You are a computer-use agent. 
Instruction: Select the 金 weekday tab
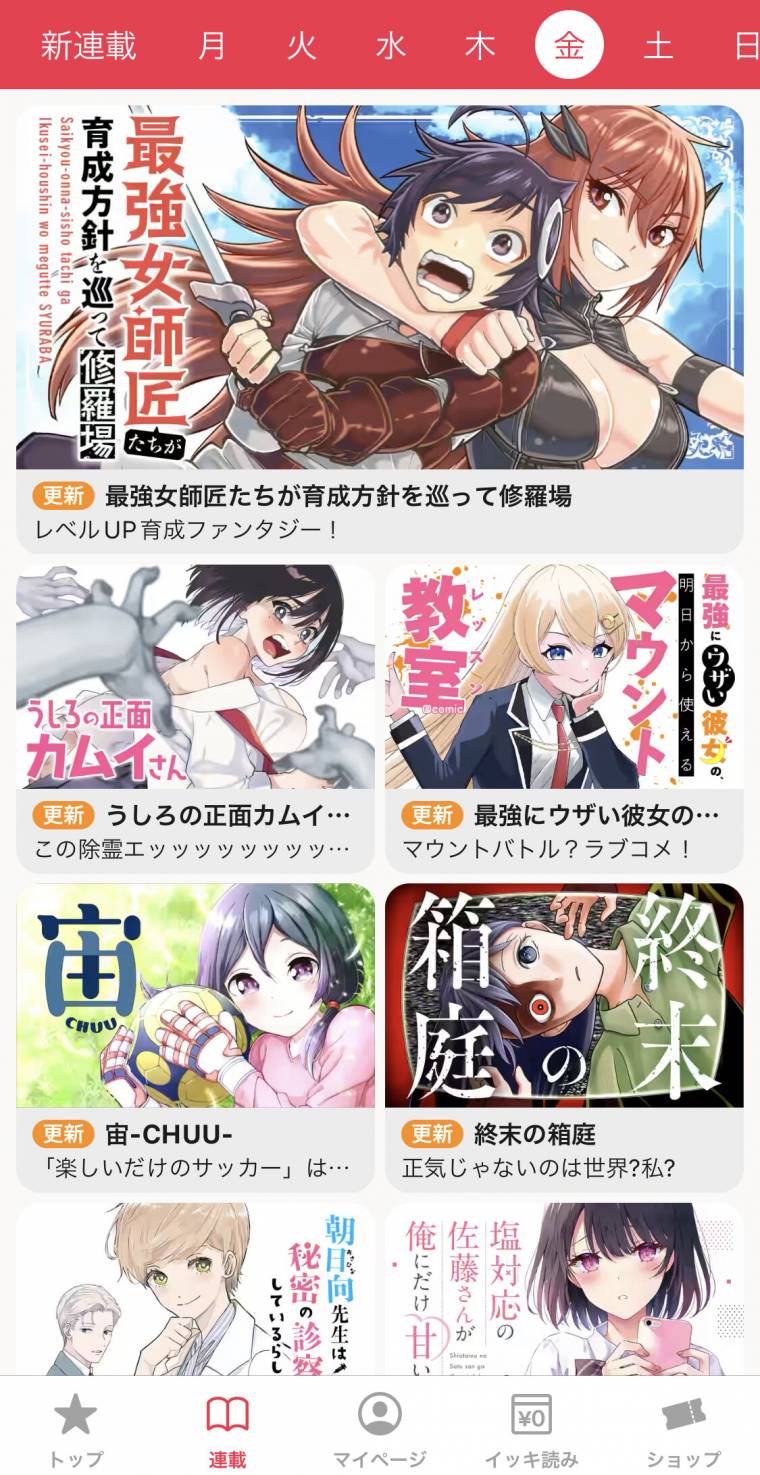[569, 46]
